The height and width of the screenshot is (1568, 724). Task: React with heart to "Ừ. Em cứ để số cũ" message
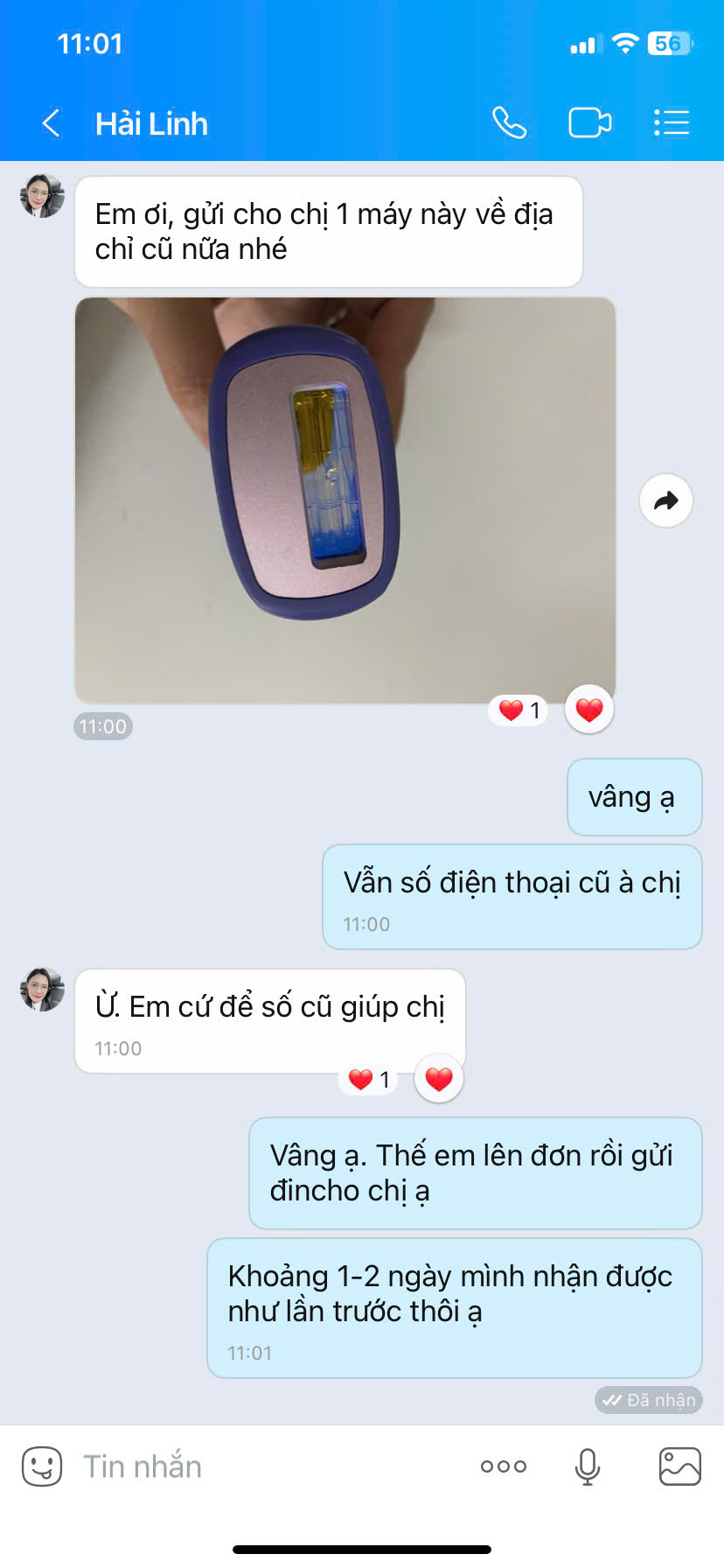pyautogui.click(x=439, y=1079)
